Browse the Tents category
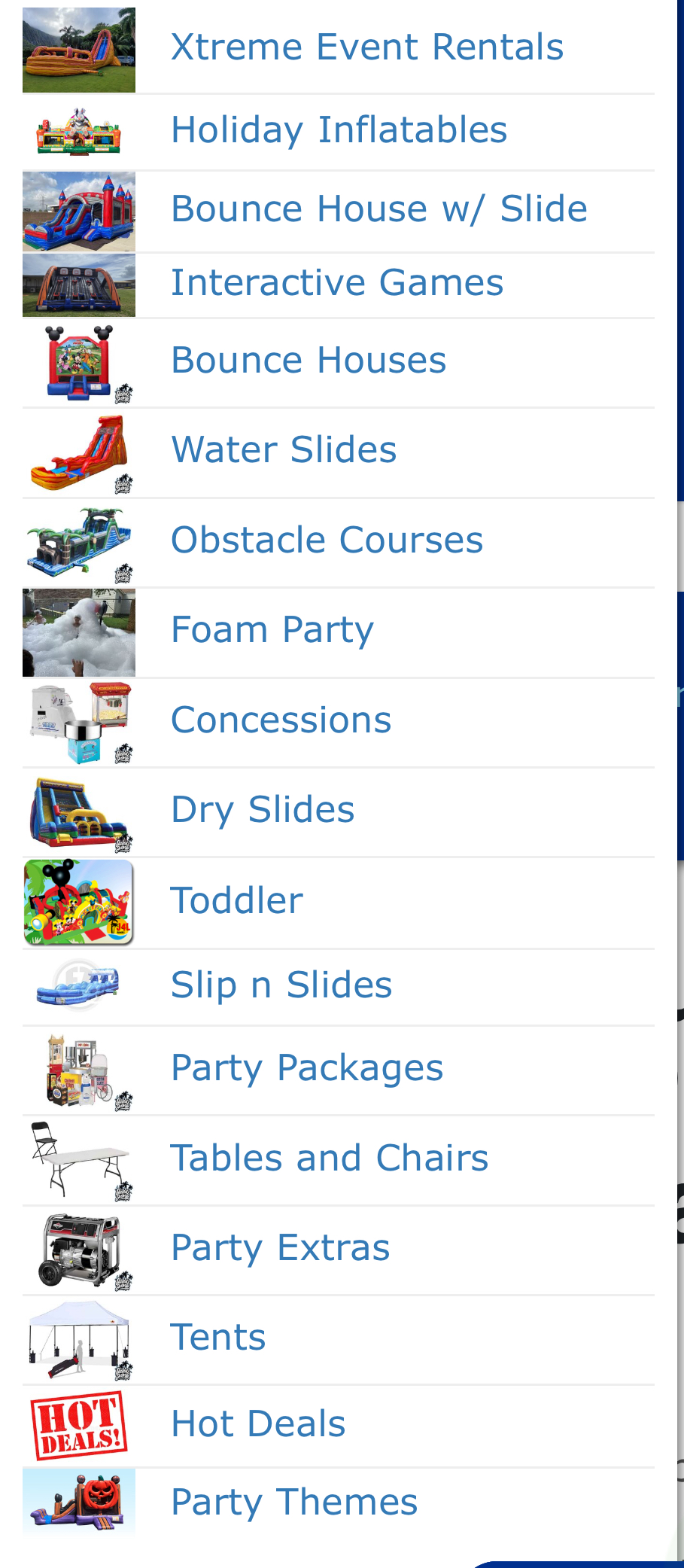 (x=218, y=1338)
